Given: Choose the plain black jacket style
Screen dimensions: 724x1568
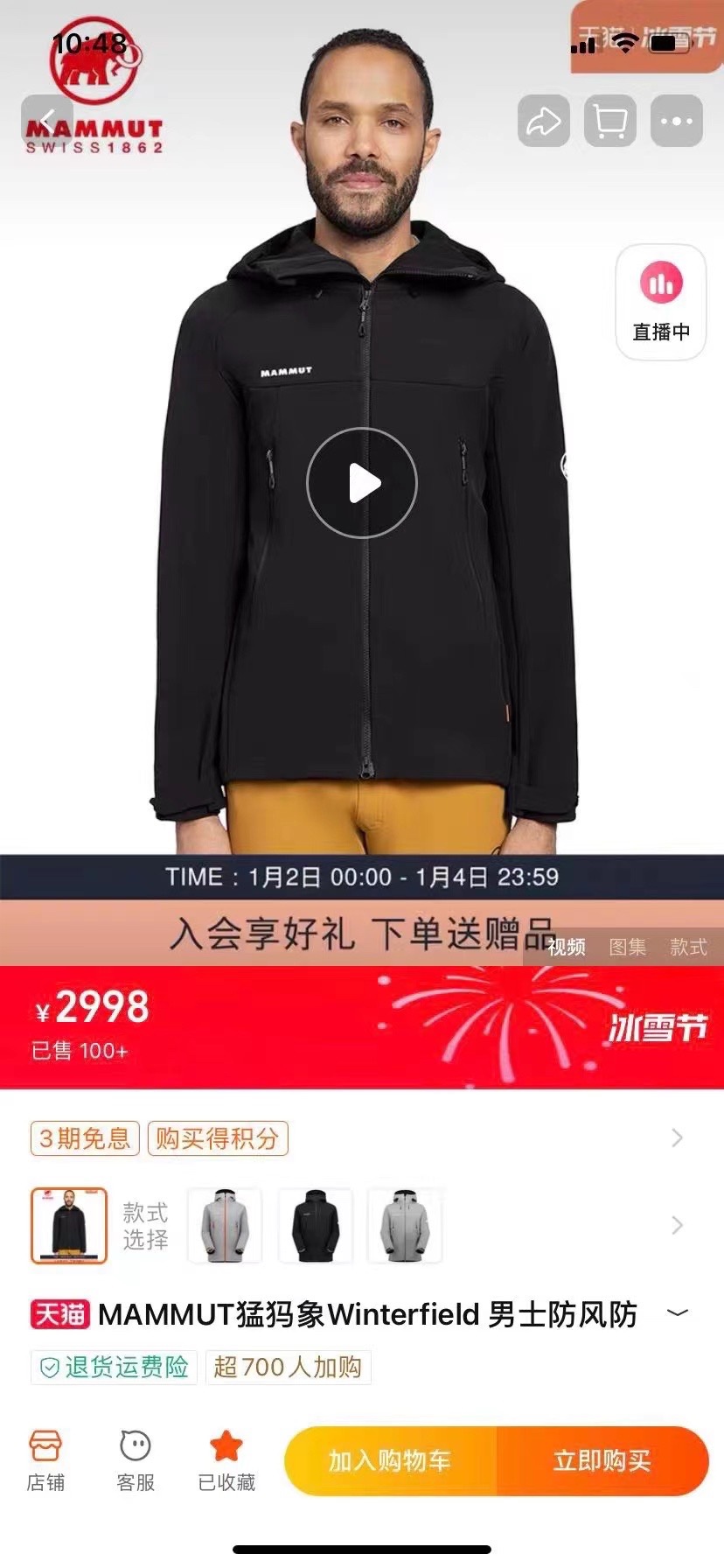Looking at the screenshot, I should pyautogui.click(x=315, y=1225).
